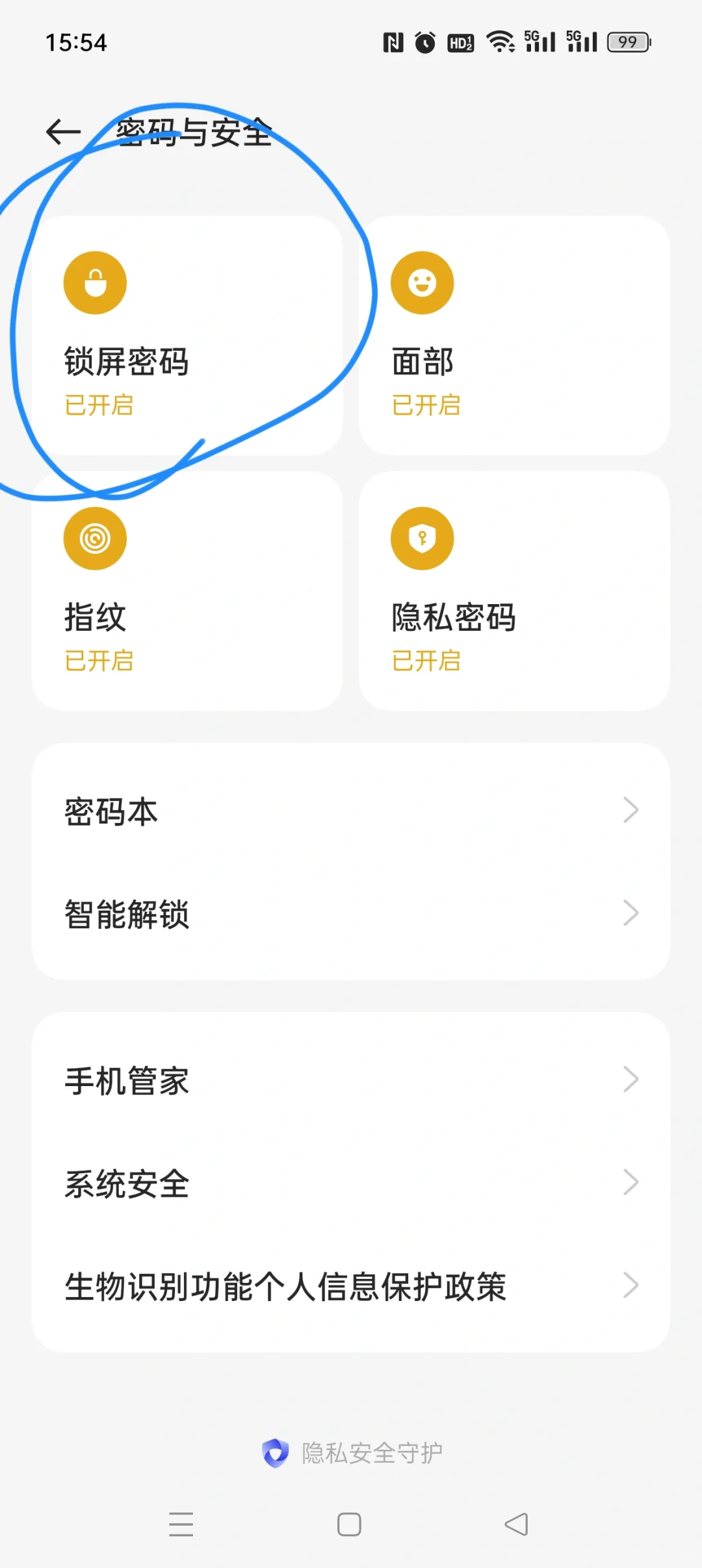This screenshot has width=702, height=1568.
Task: Tap the system home button
Action: coord(349,1524)
